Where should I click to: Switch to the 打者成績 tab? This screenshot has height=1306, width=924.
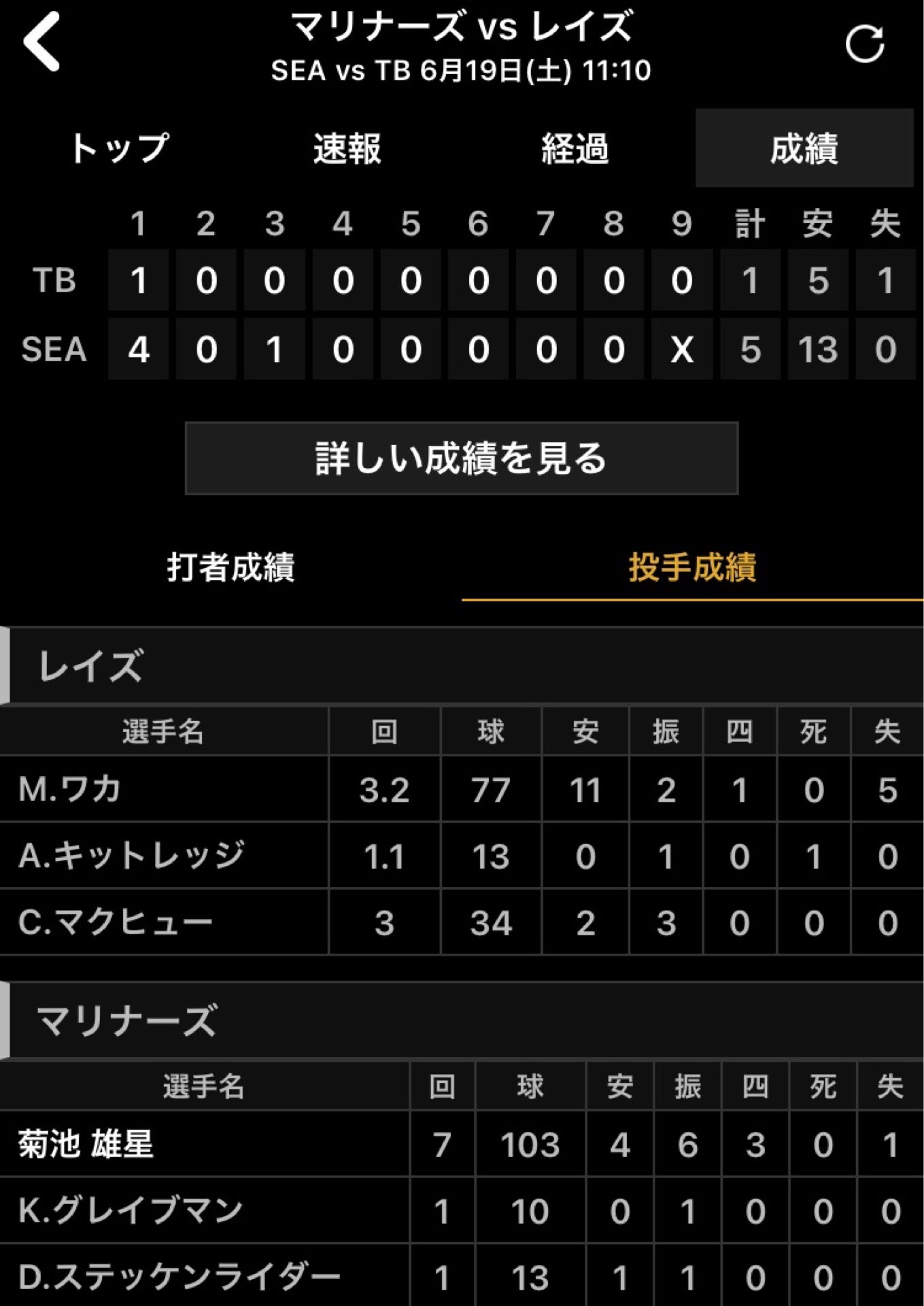click(x=230, y=567)
